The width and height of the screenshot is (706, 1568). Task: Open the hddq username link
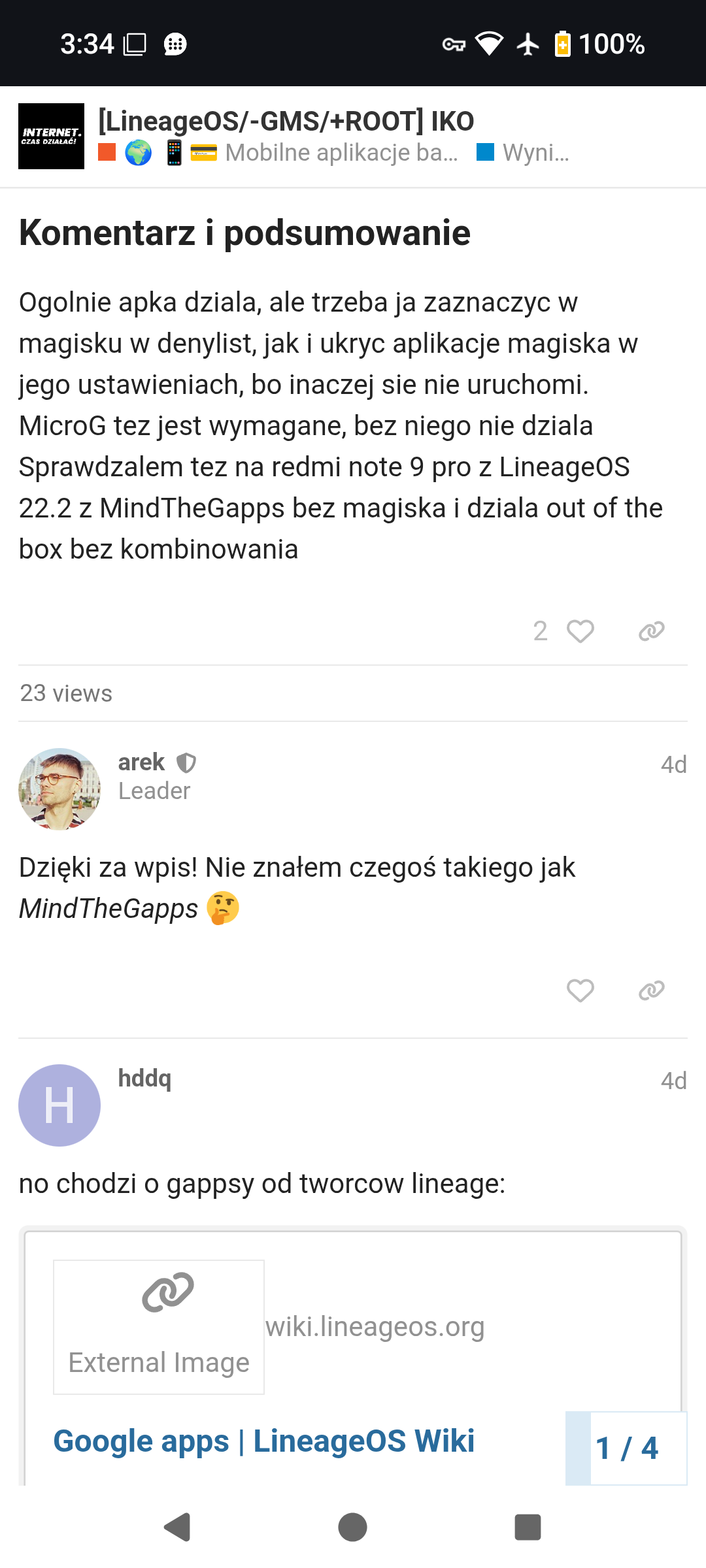144,1078
